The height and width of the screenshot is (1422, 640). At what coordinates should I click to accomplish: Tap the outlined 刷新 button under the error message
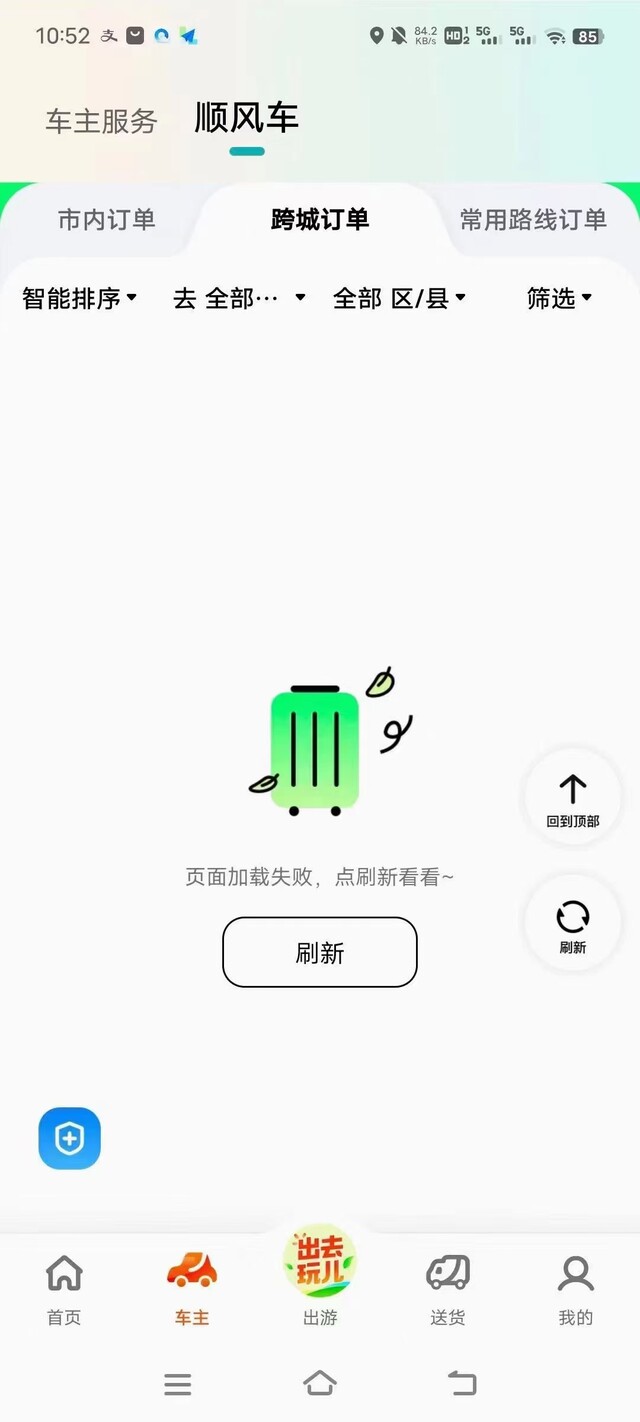tap(320, 952)
